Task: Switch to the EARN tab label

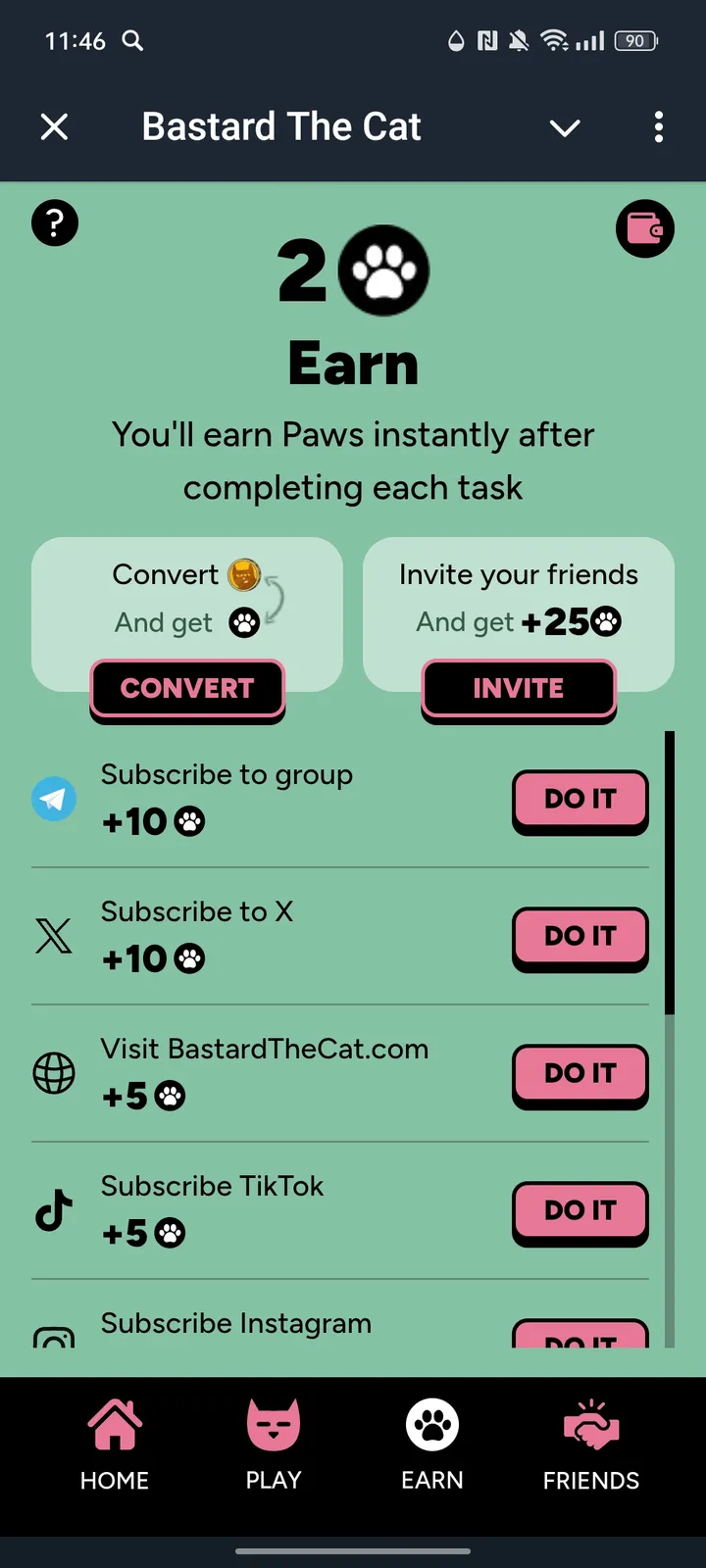Action: (431, 1481)
